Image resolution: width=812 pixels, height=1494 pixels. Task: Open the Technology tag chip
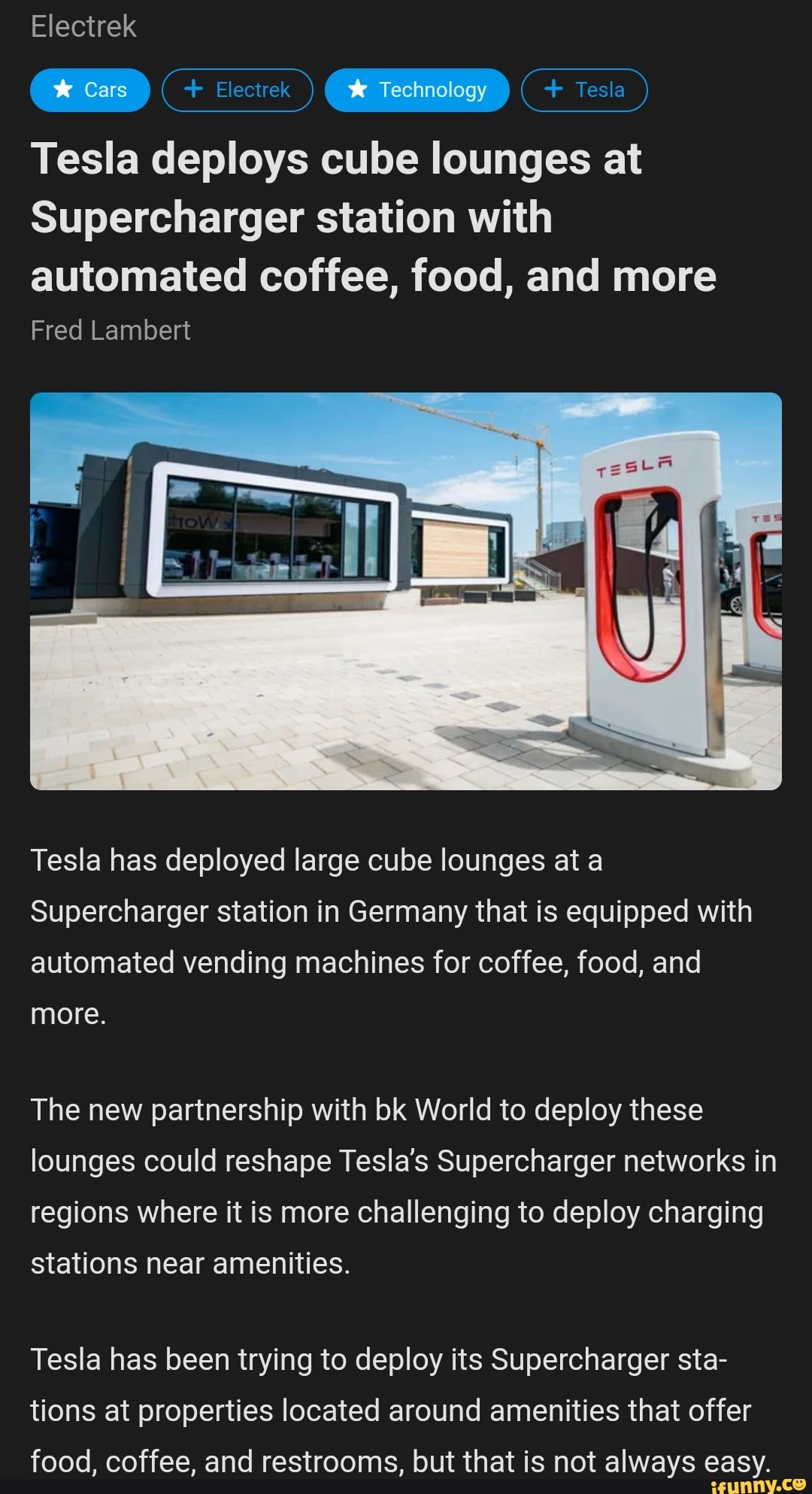pyautogui.click(x=418, y=89)
